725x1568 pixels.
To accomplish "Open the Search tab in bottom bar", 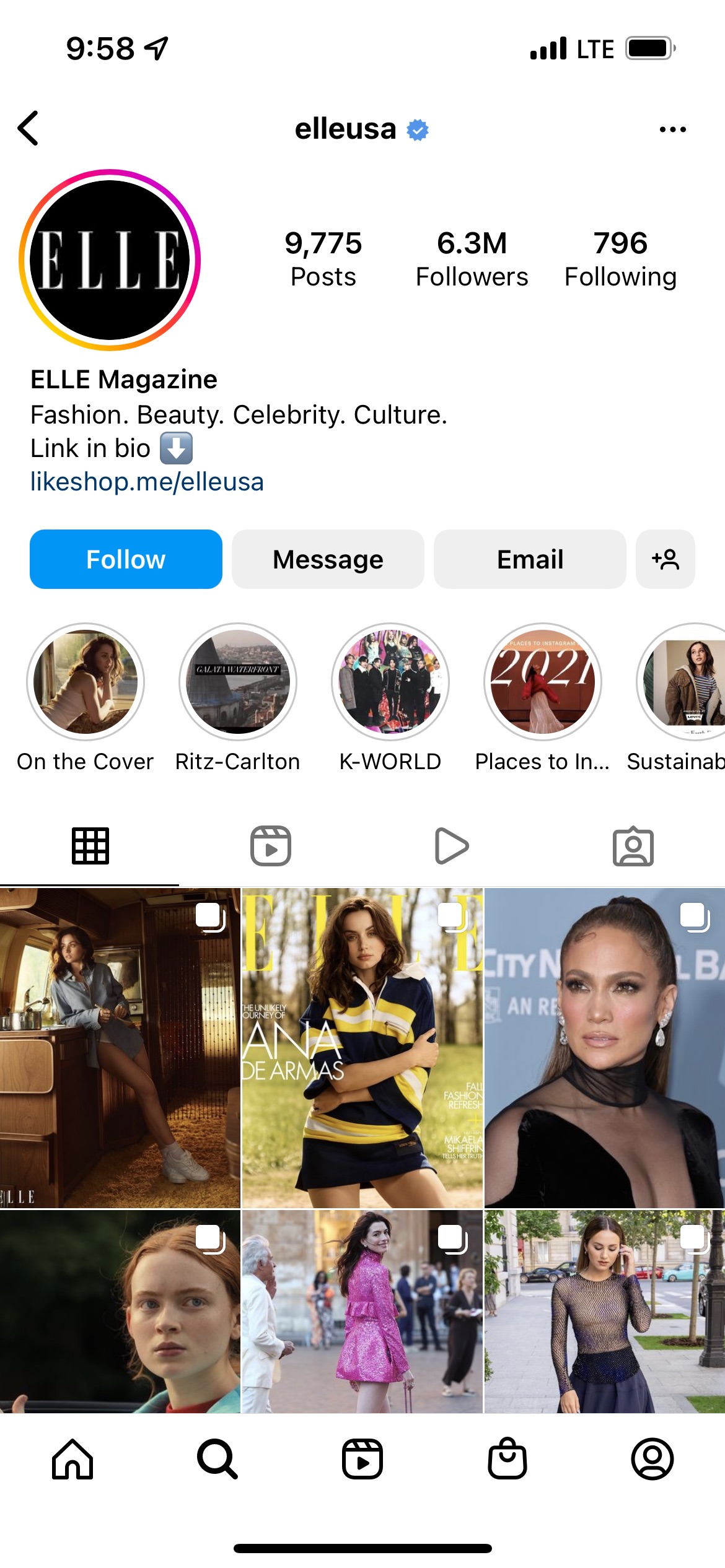I will click(217, 1459).
